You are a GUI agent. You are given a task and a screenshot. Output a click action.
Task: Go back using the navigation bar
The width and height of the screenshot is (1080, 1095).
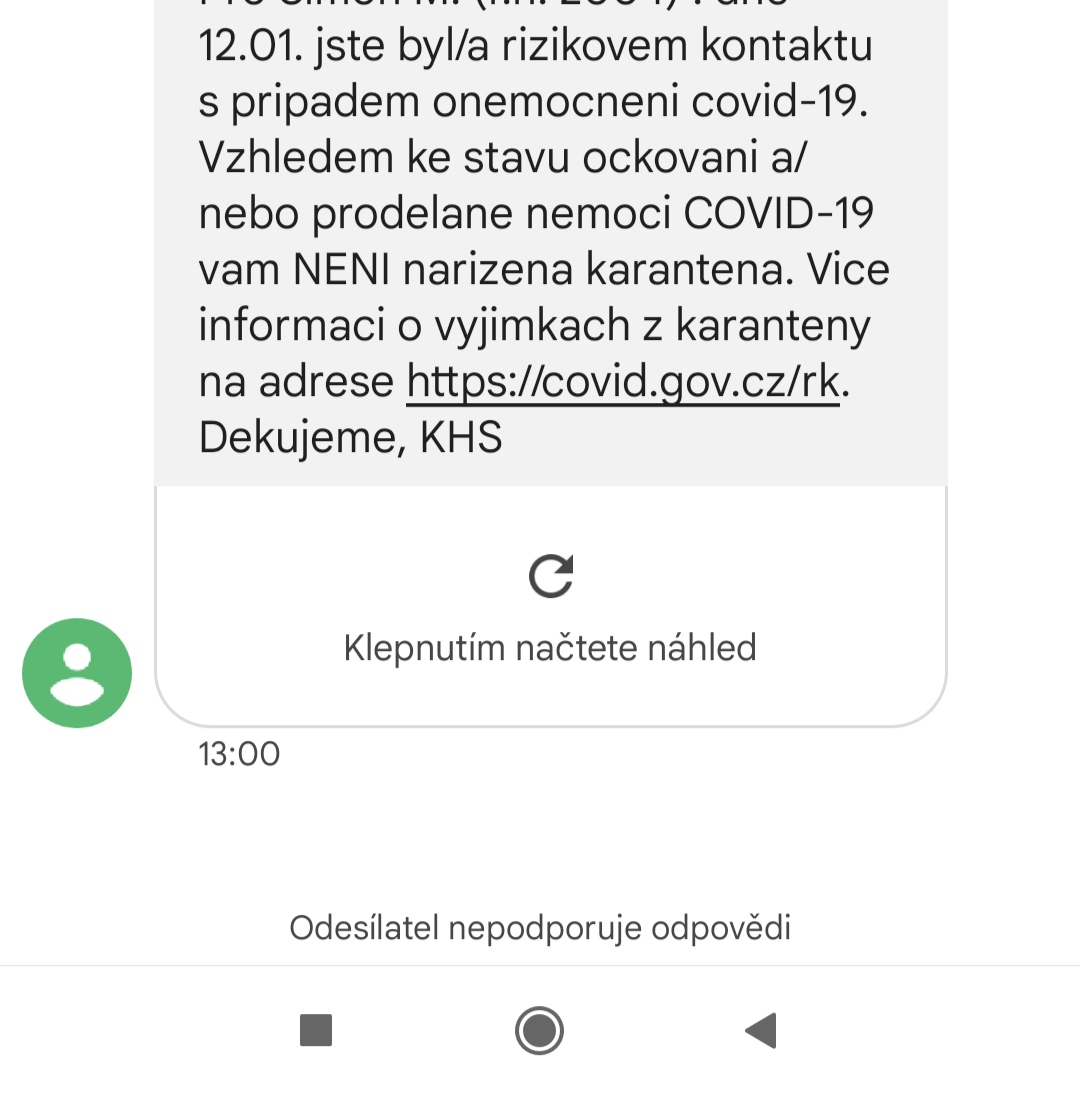pyautogui.click(x=762, y=1030)
